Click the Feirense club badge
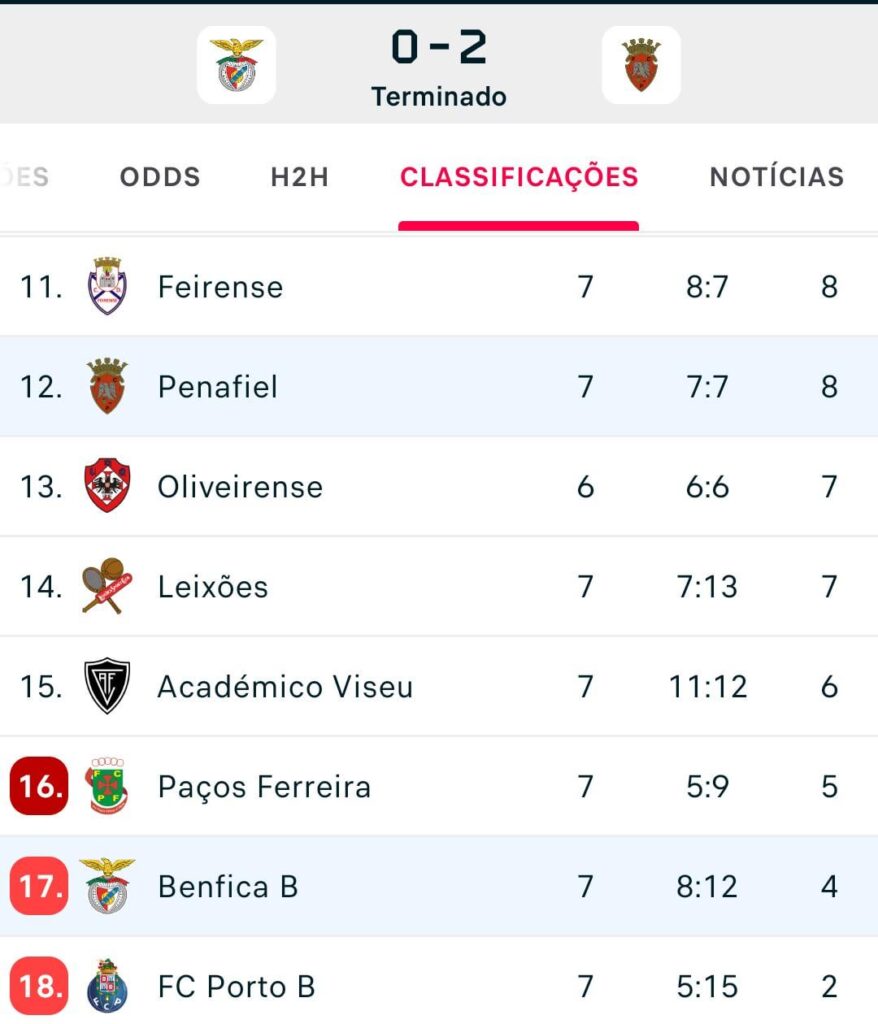 coord(104,287)
